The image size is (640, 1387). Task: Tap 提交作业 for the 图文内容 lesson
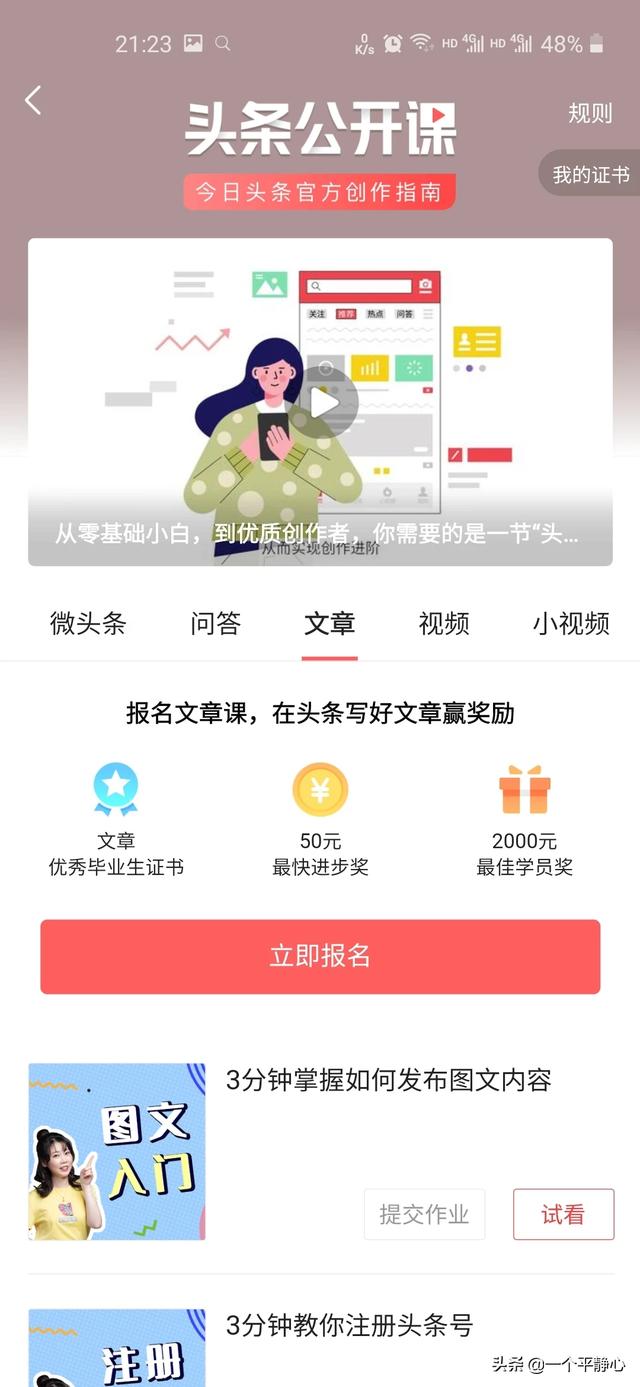click(x=424, y=1215)
